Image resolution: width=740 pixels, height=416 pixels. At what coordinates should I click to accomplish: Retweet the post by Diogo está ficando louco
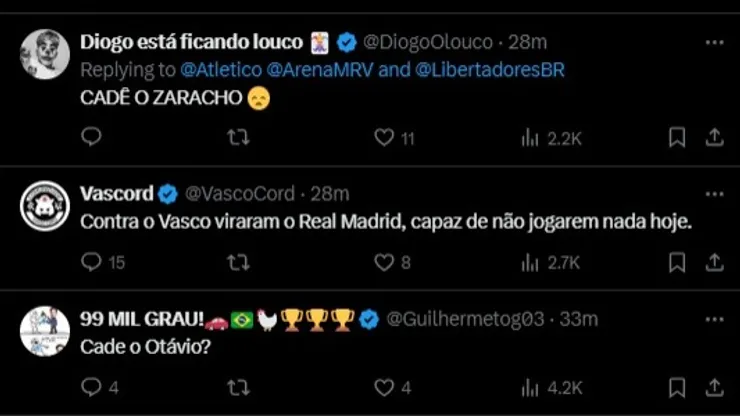[x=238, y=137]
